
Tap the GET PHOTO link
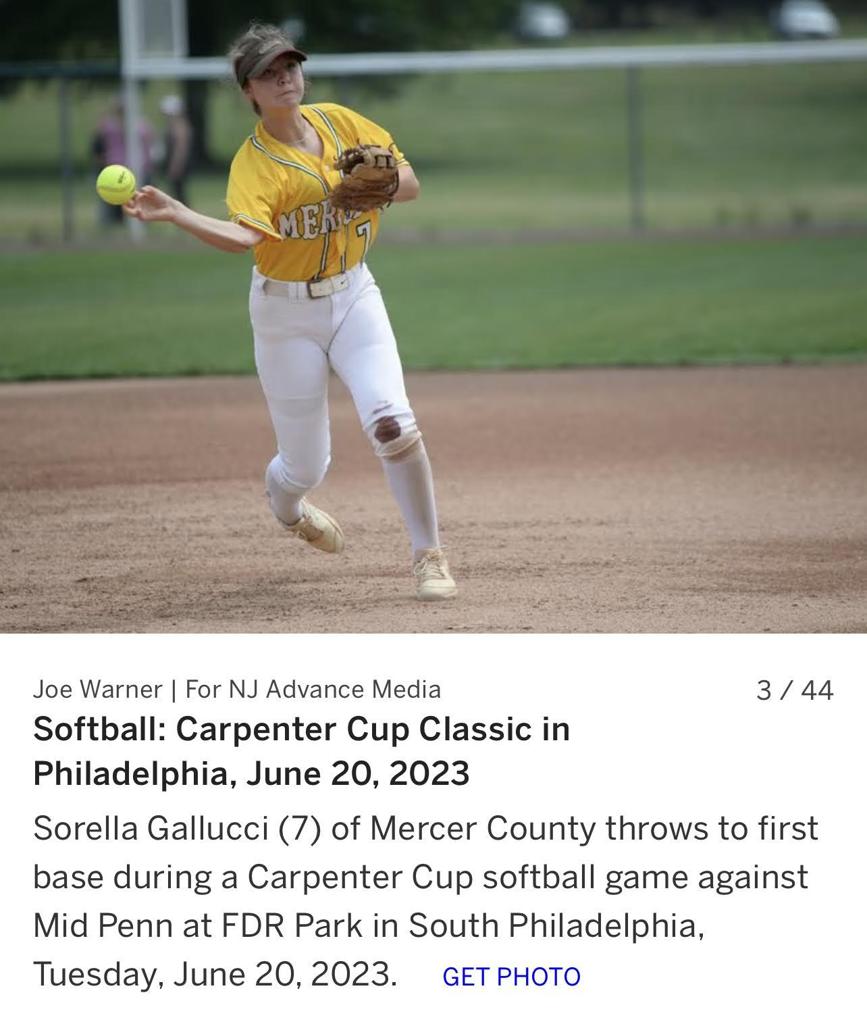(511, 977)
